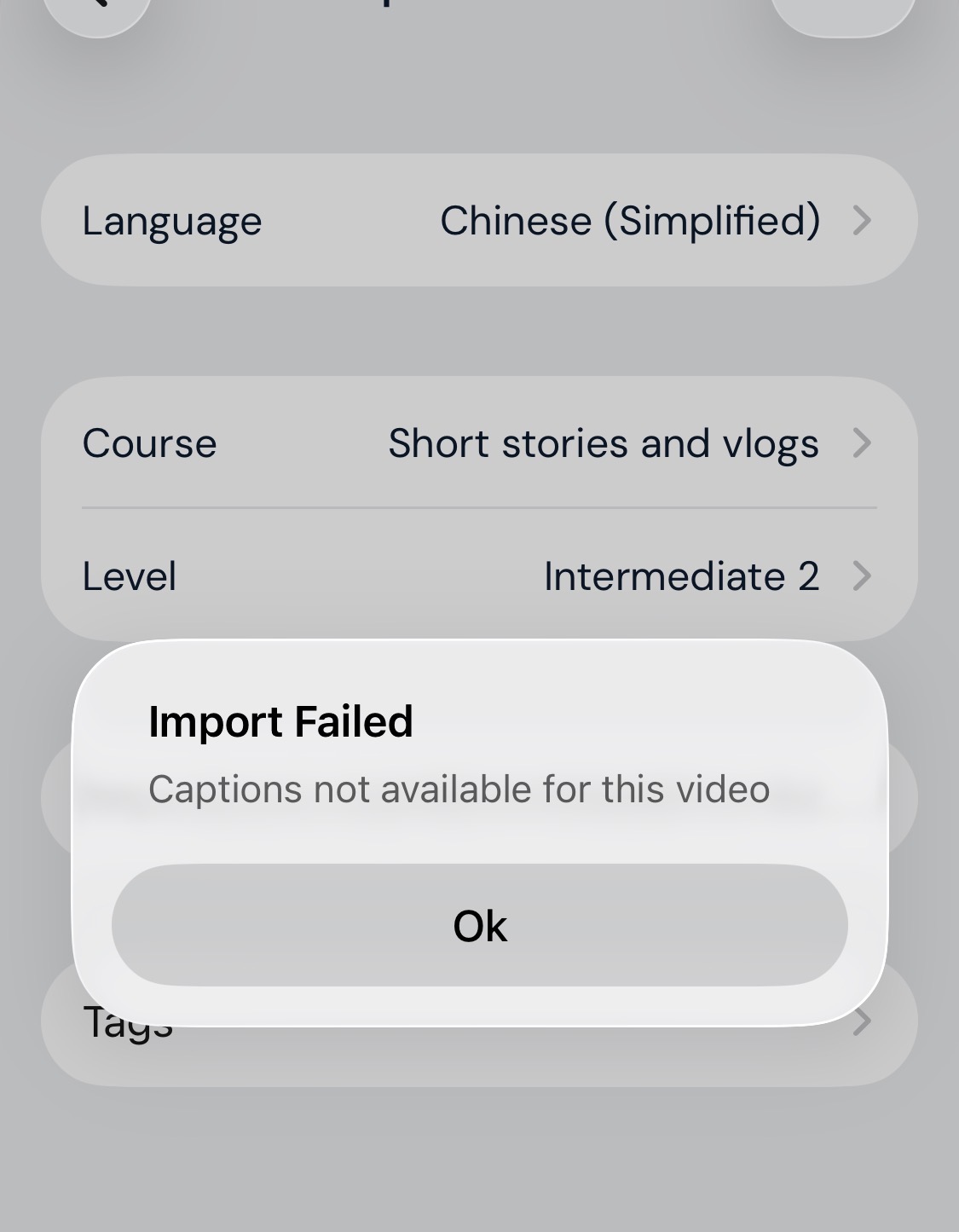Viewport: 959px width, 1232px height.
Task: Dismiss the Import Failed dialog with Ok
Action: pos(479,926)
